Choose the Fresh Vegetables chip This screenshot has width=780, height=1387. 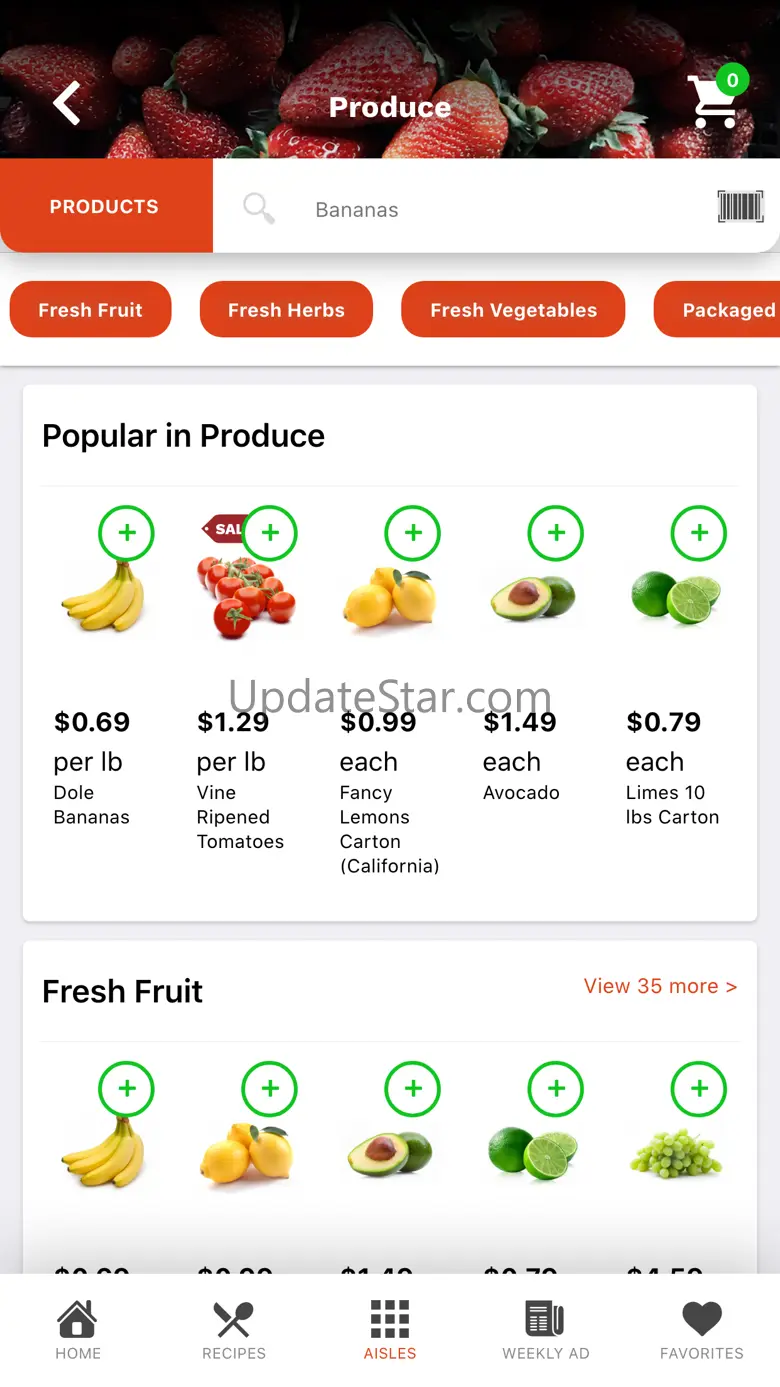[x=513, y=310]
